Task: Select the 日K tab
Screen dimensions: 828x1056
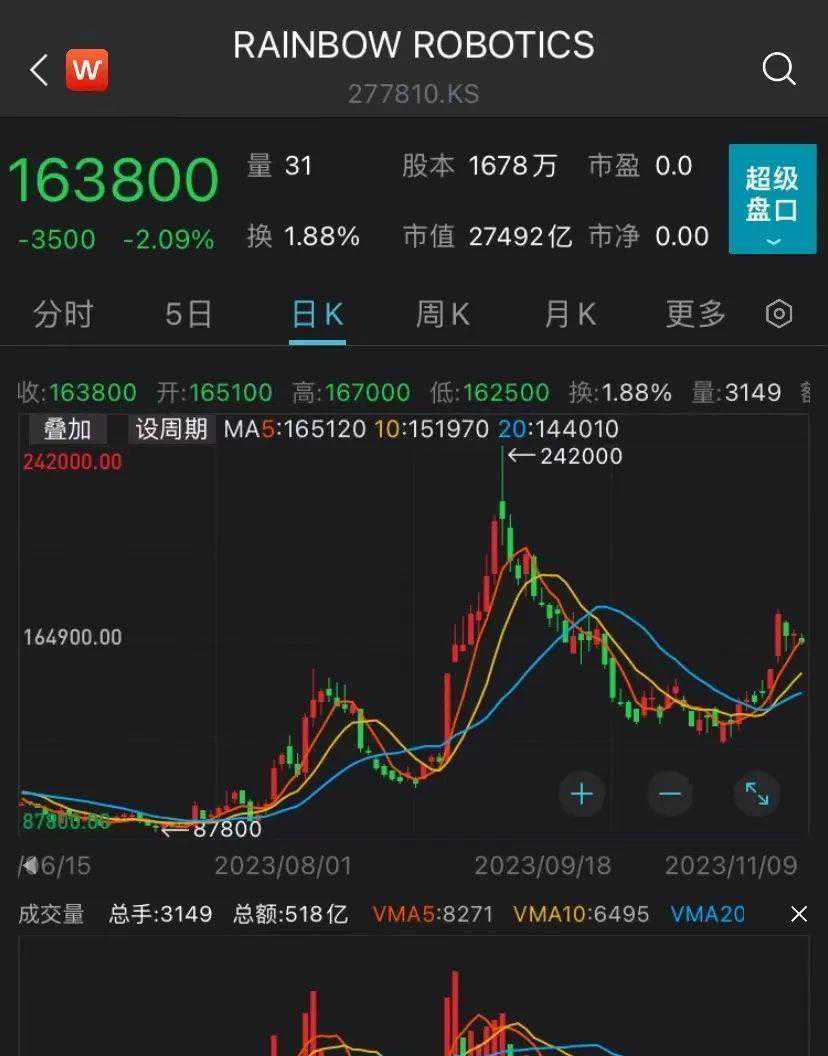Action: tap(317, 314)
